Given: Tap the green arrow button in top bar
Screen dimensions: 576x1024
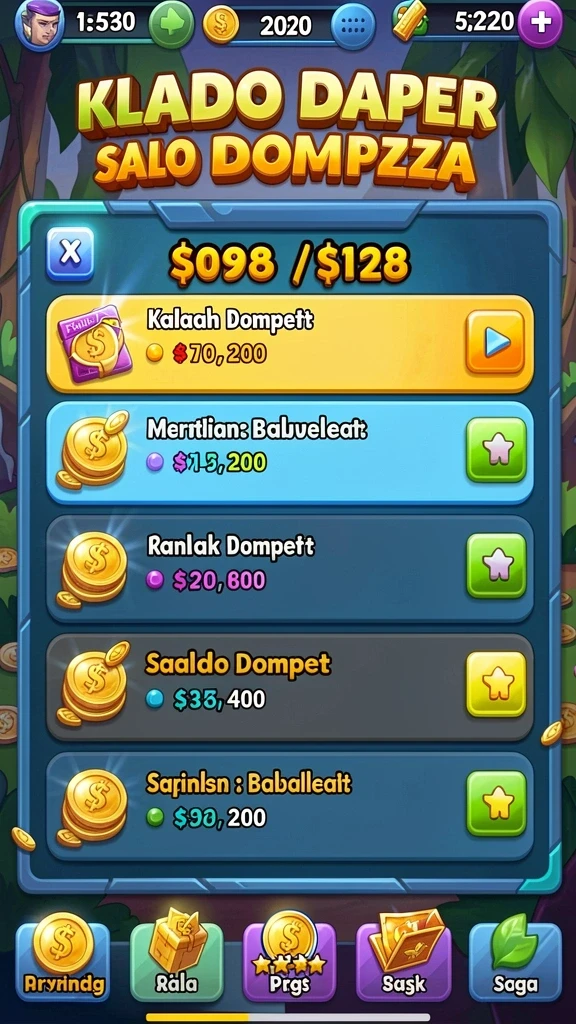Looking at the screenshot, I should (x=171, y=25).
